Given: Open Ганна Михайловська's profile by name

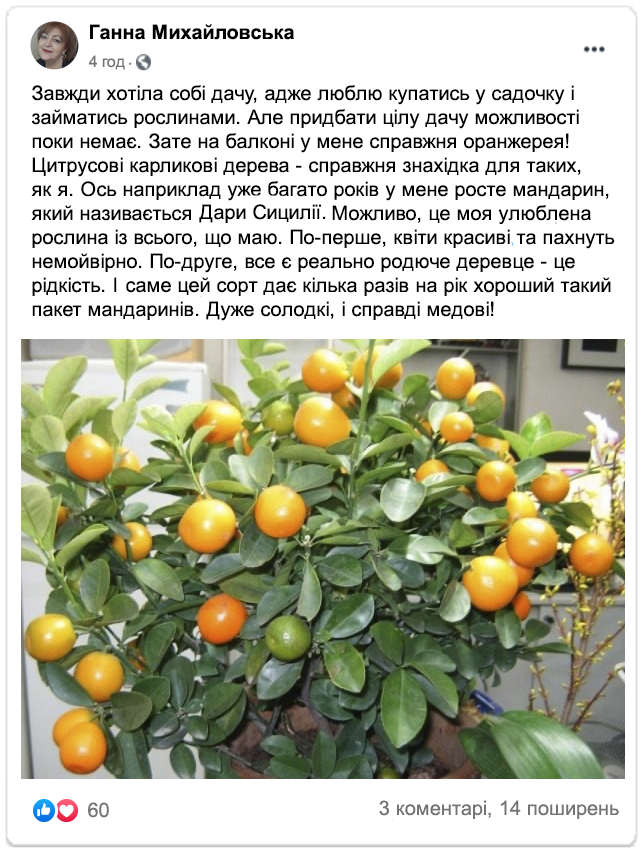Looking at the screenshot, I should point(192,33).
